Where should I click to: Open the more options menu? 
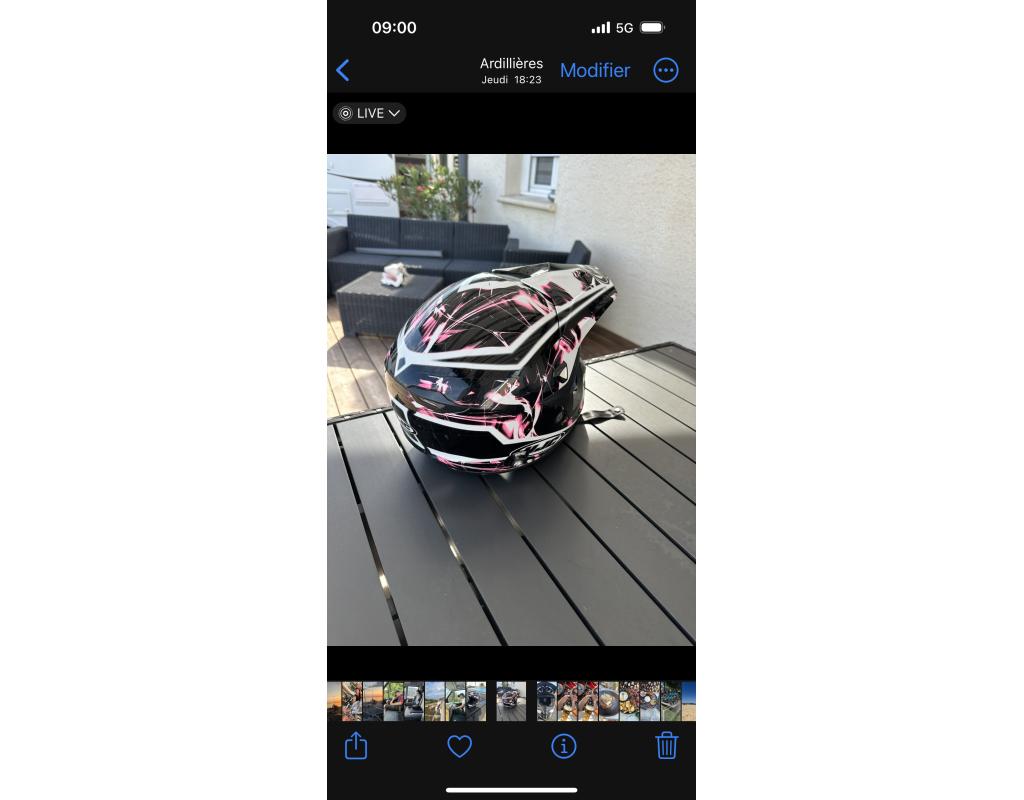pos(666,70)
